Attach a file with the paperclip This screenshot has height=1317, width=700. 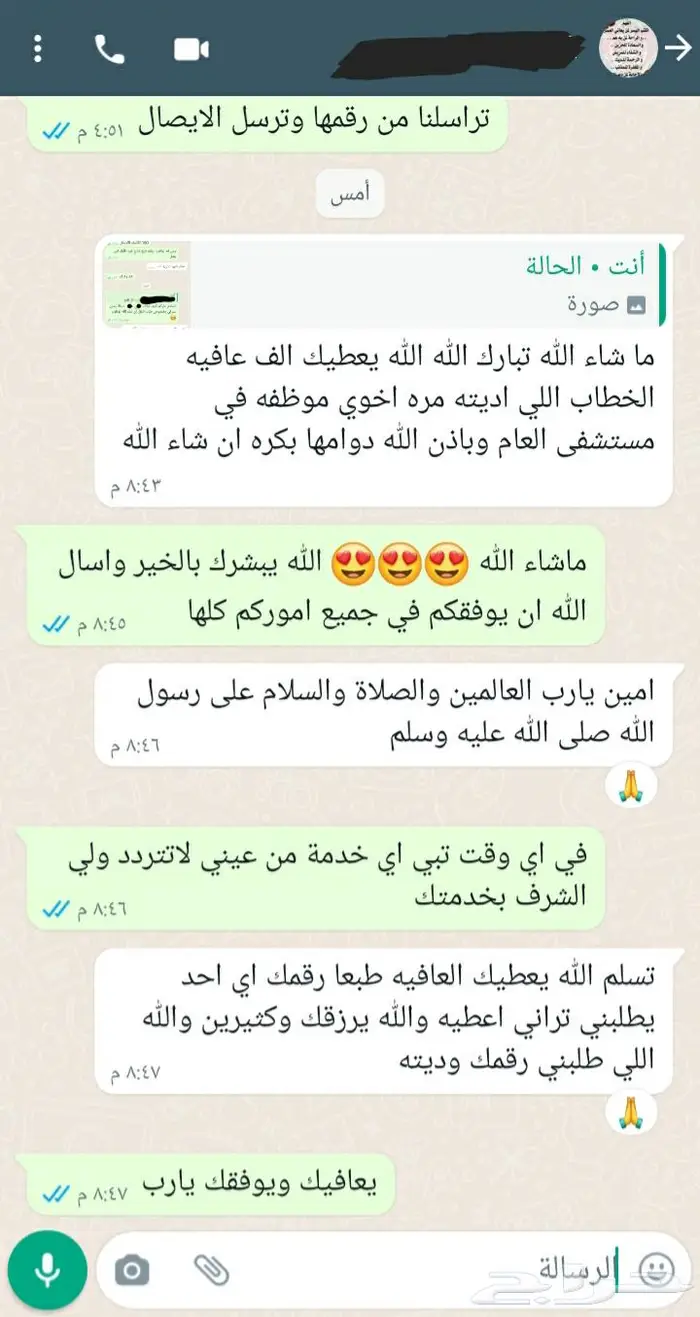211,1271
